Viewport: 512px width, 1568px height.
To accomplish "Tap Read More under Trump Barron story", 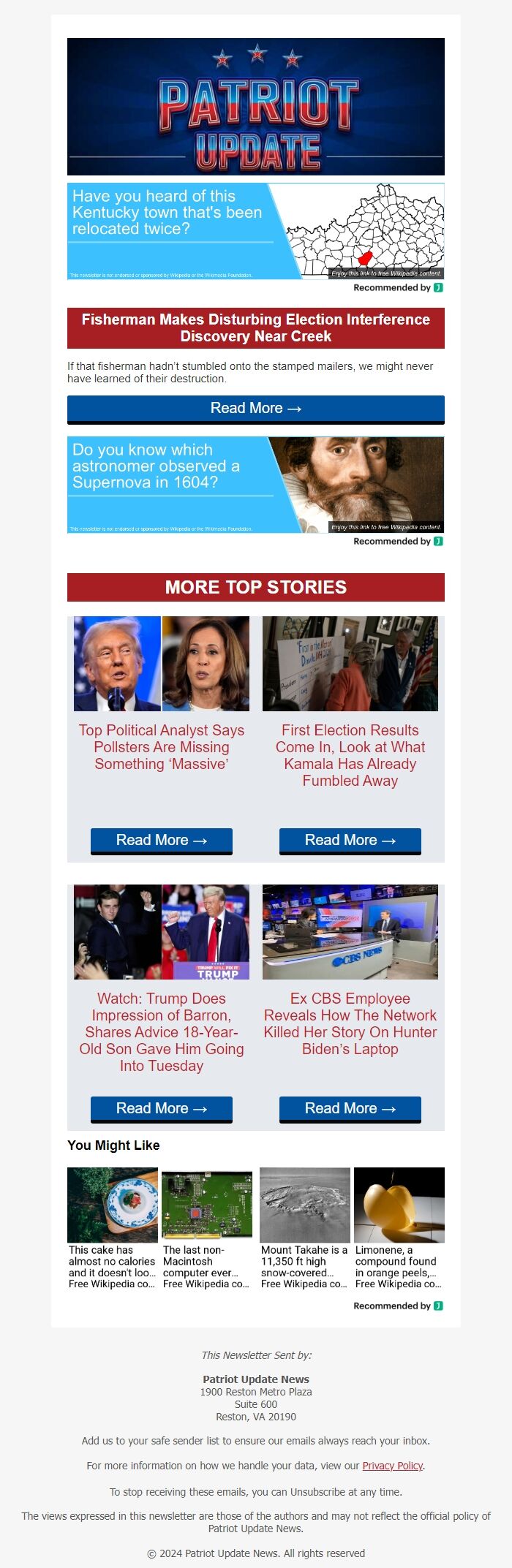I will pos(162,1109).
